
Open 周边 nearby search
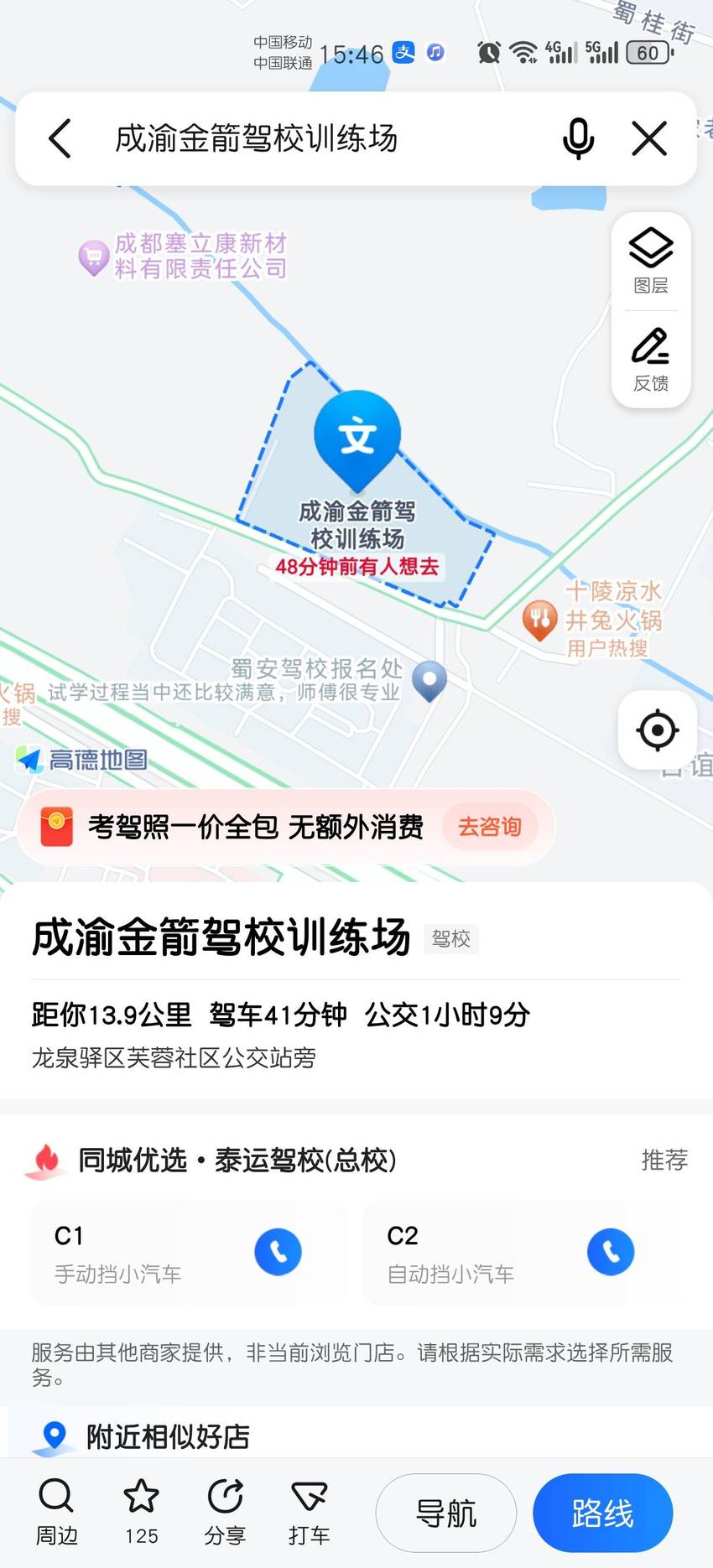point(56,1513)
